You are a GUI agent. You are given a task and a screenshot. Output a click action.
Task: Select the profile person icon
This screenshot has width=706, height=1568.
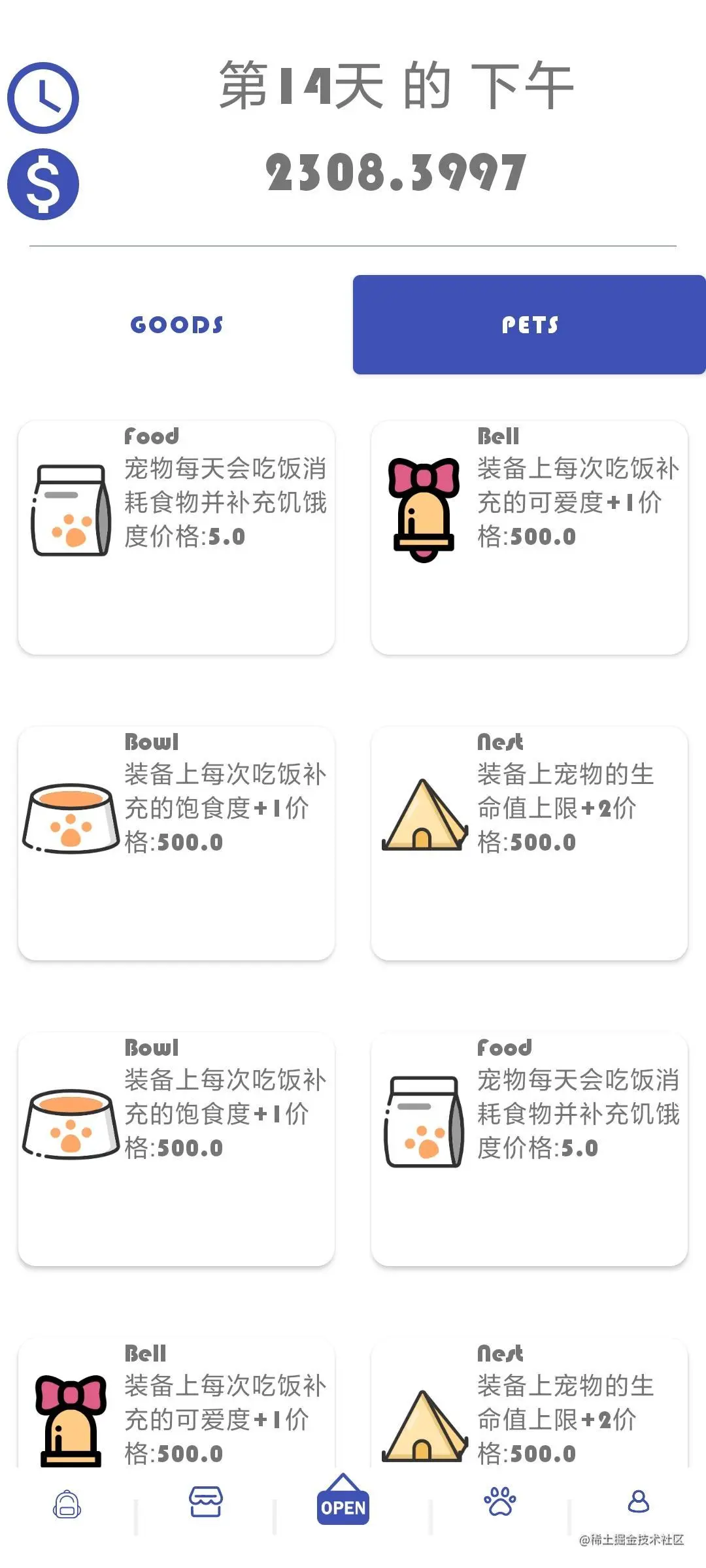(x=637, y=1501)
